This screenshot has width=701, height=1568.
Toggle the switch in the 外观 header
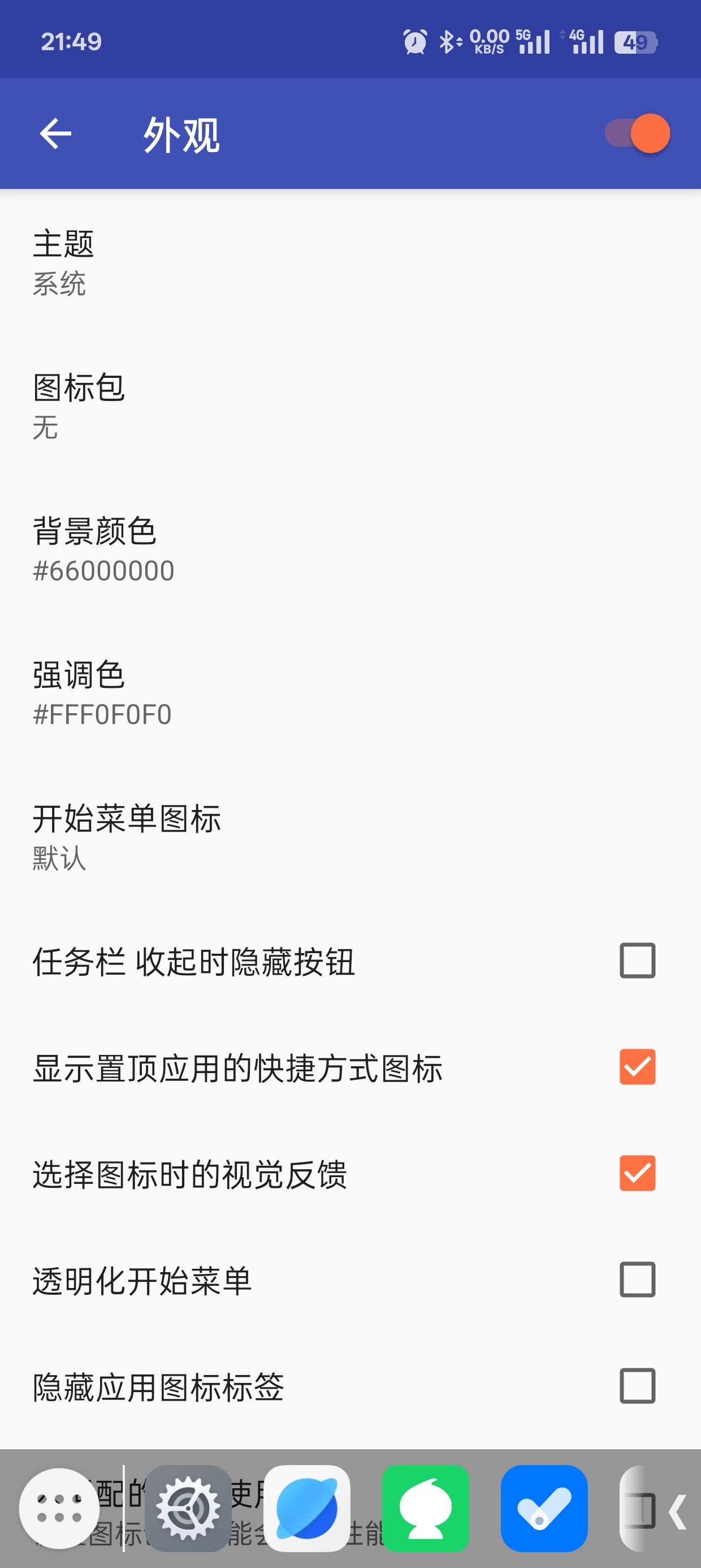pos(638,133)
